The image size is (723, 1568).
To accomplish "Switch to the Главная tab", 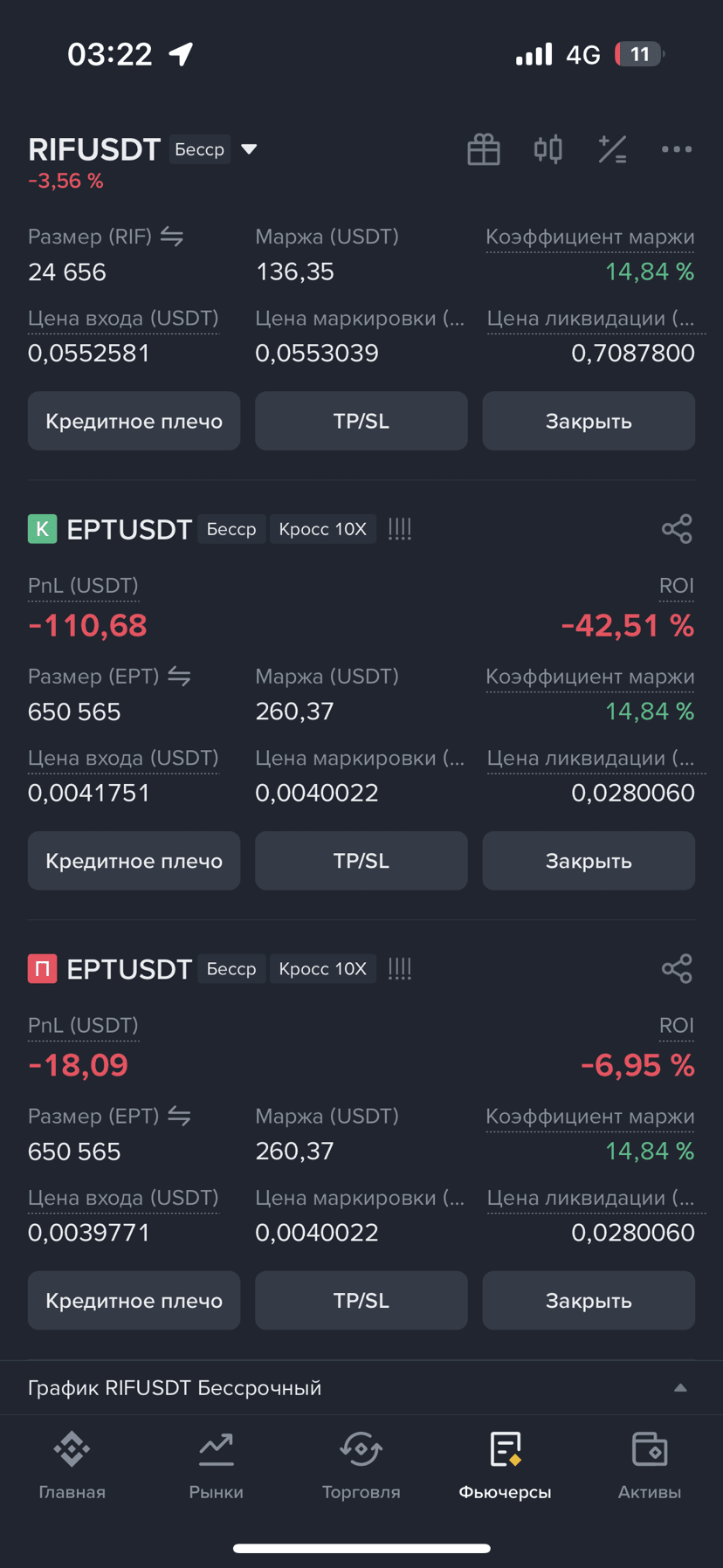I will 72,1467.
